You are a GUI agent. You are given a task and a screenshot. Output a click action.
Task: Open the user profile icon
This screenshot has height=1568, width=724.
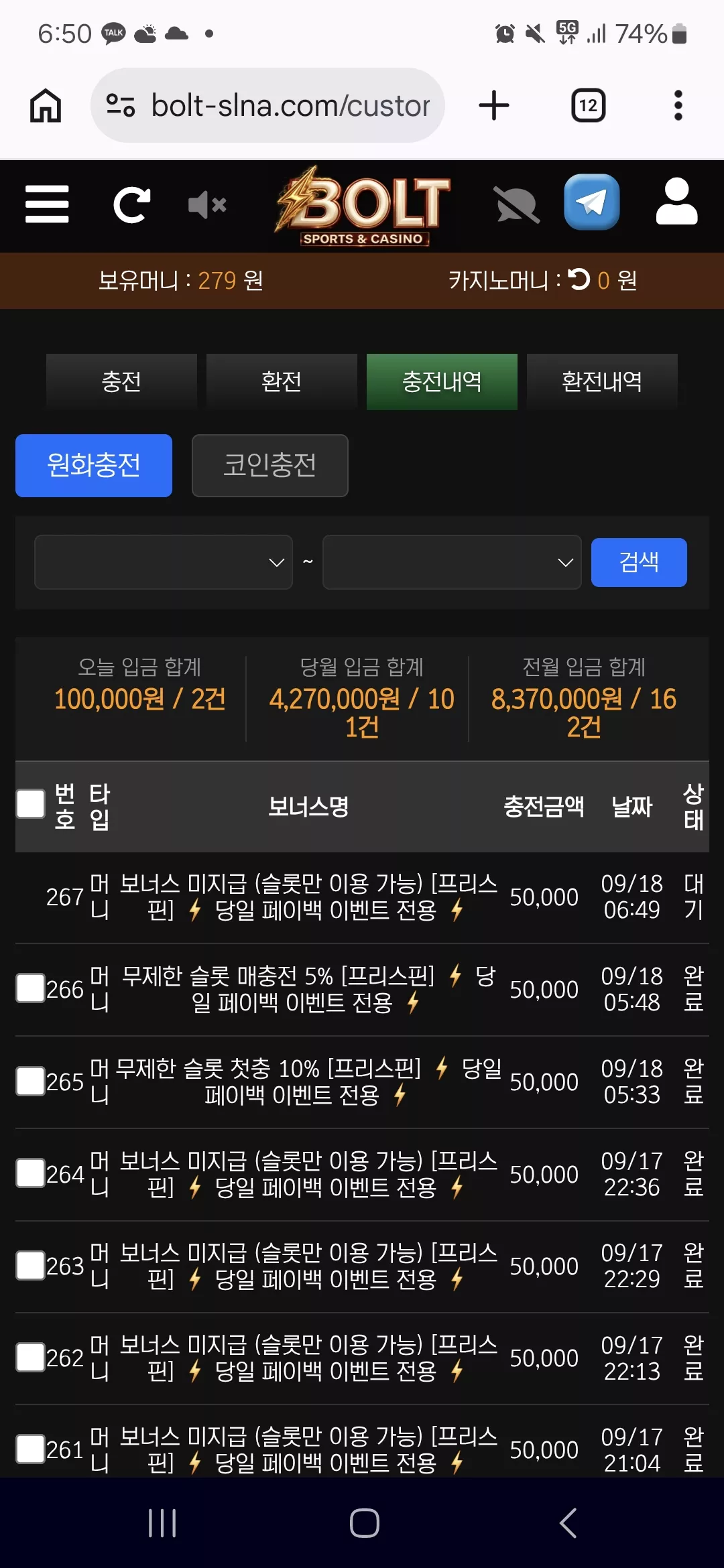click(676, 202)
